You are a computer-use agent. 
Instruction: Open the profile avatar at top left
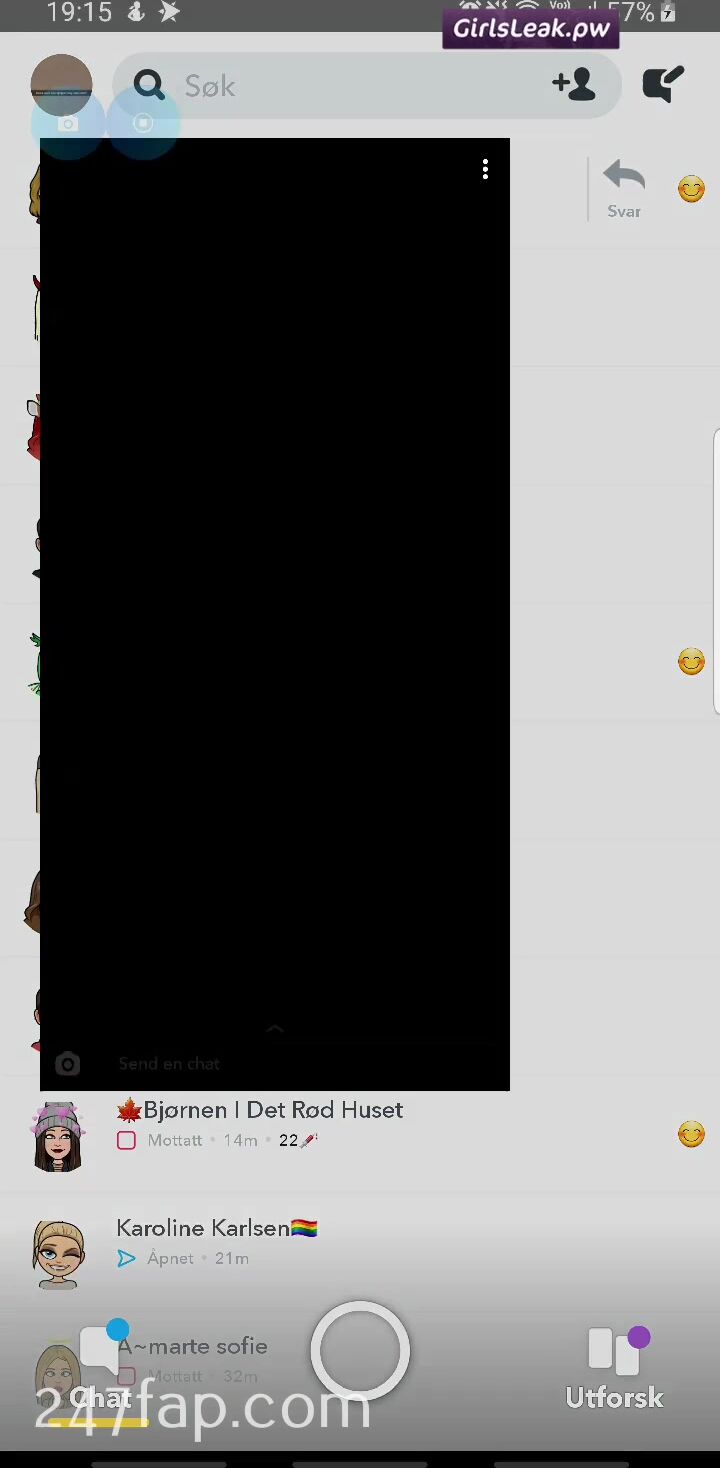point(61,86)
